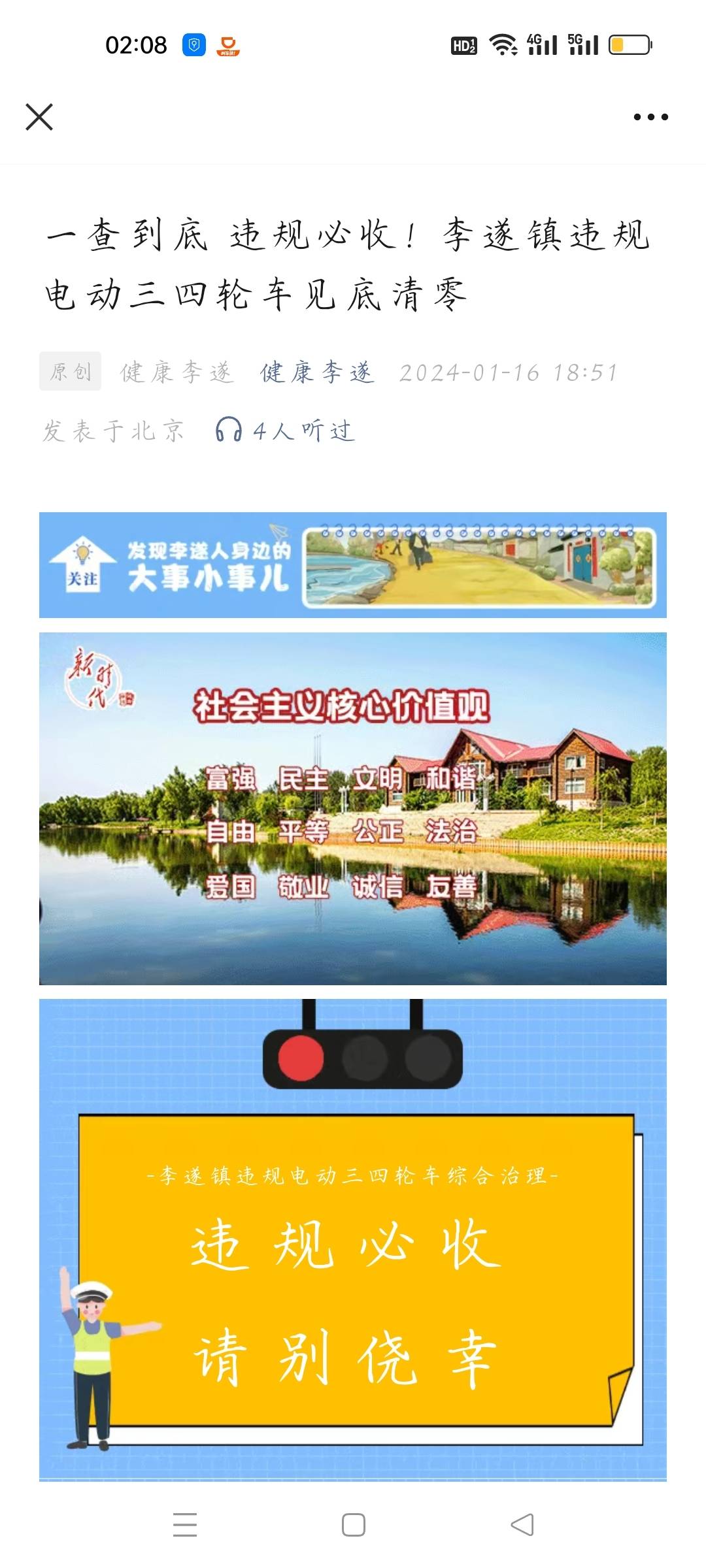Go to the home screen
The height and width of the screenshot is (1568, 706).
pyautogui.click(x=354, y=1525)
